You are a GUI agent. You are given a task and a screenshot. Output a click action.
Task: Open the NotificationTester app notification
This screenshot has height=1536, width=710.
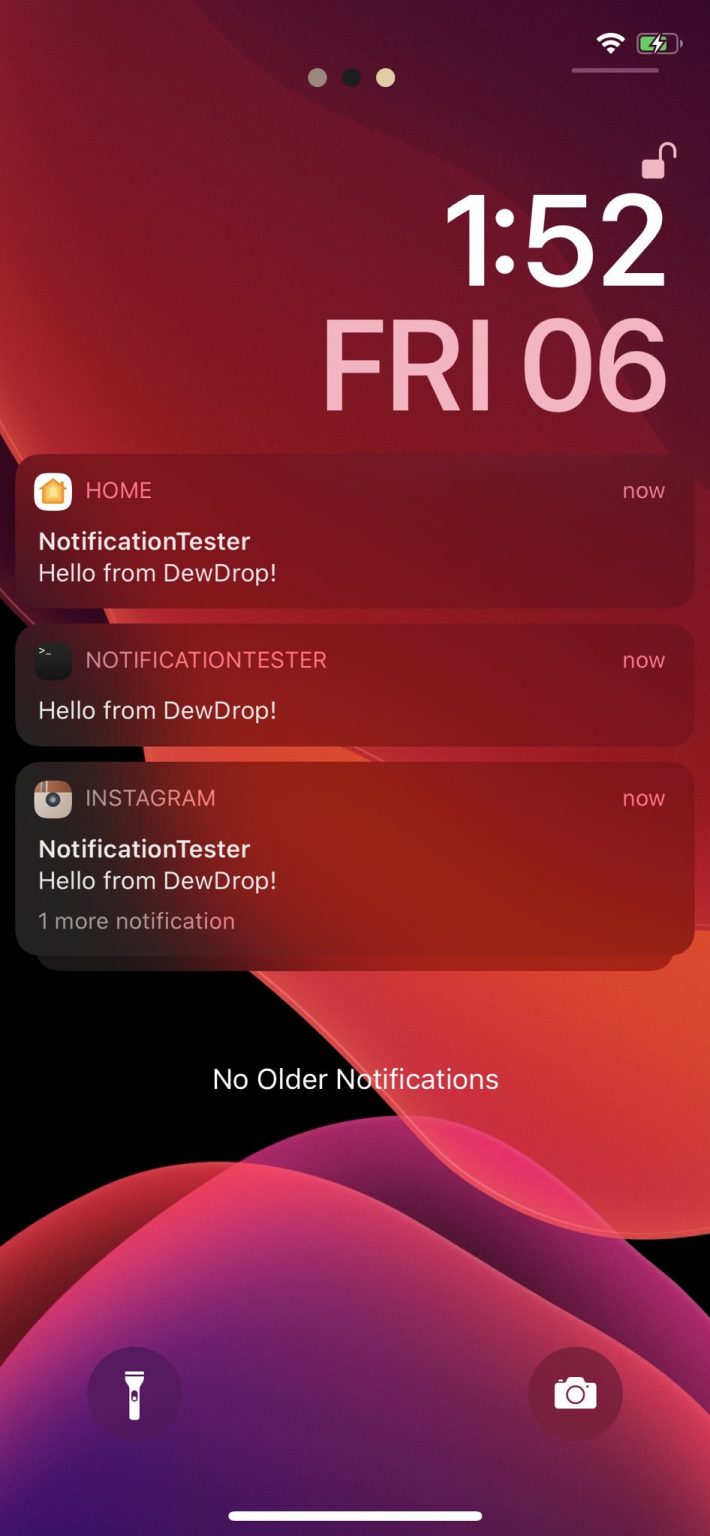(x=354, y=686)
